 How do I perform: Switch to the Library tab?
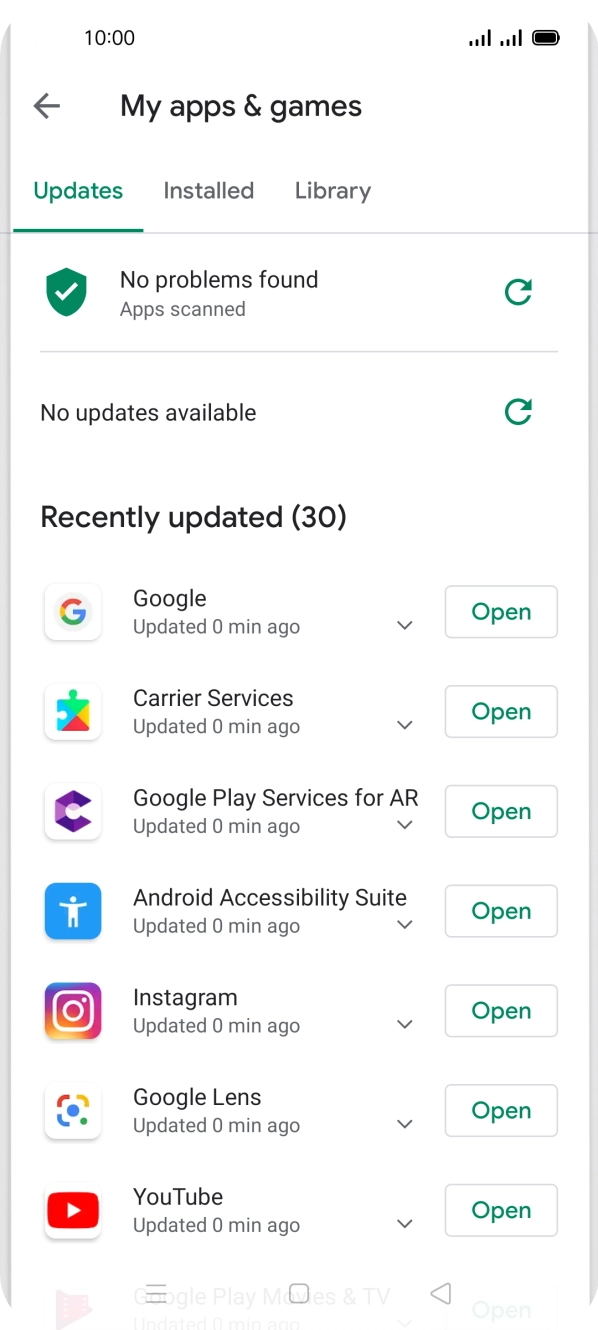pos(333,191)
